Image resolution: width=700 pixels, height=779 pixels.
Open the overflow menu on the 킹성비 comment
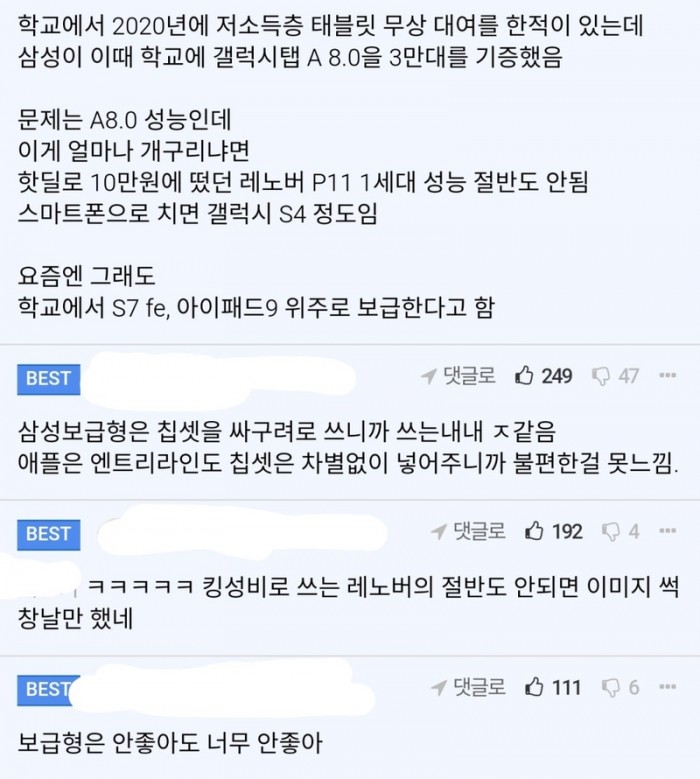668,531
